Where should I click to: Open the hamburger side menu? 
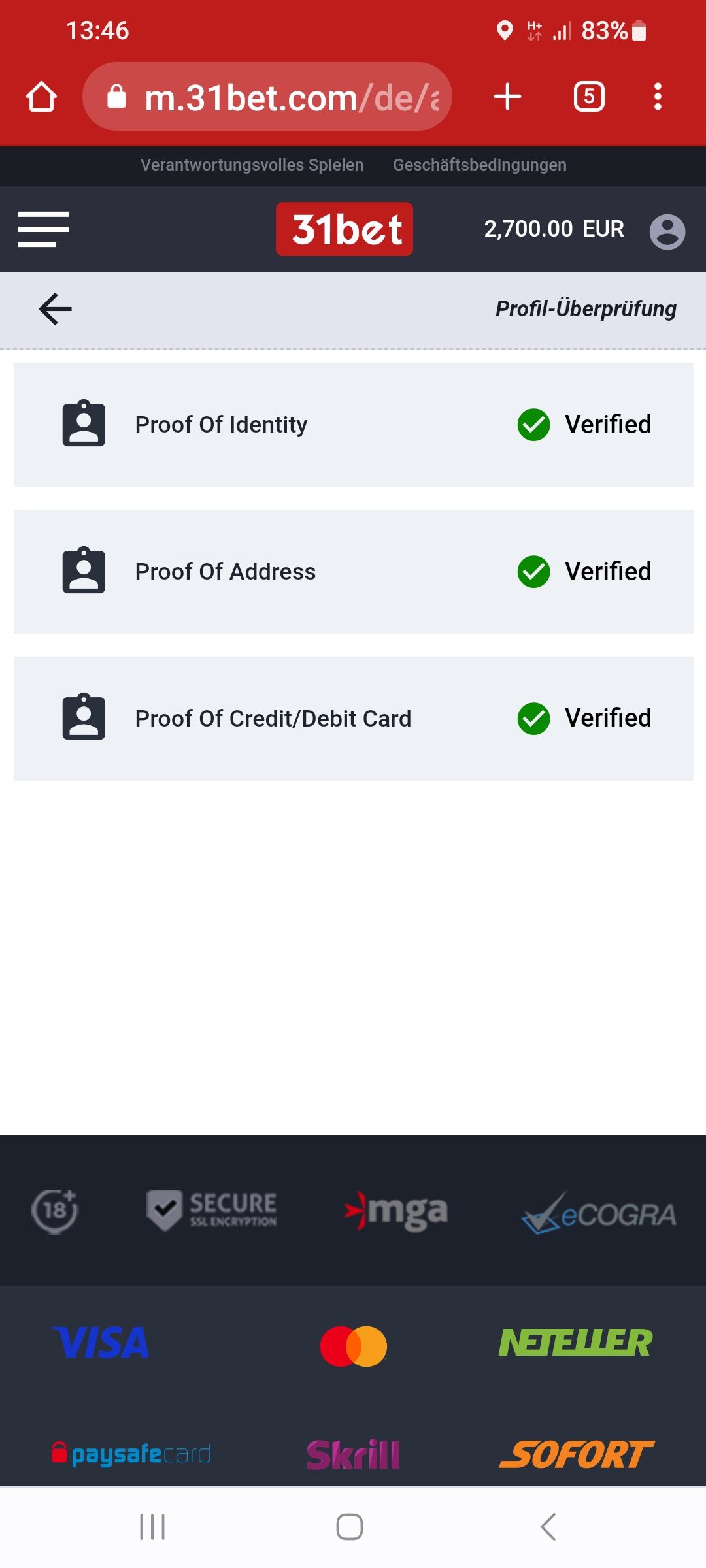[x=43, y=229]
